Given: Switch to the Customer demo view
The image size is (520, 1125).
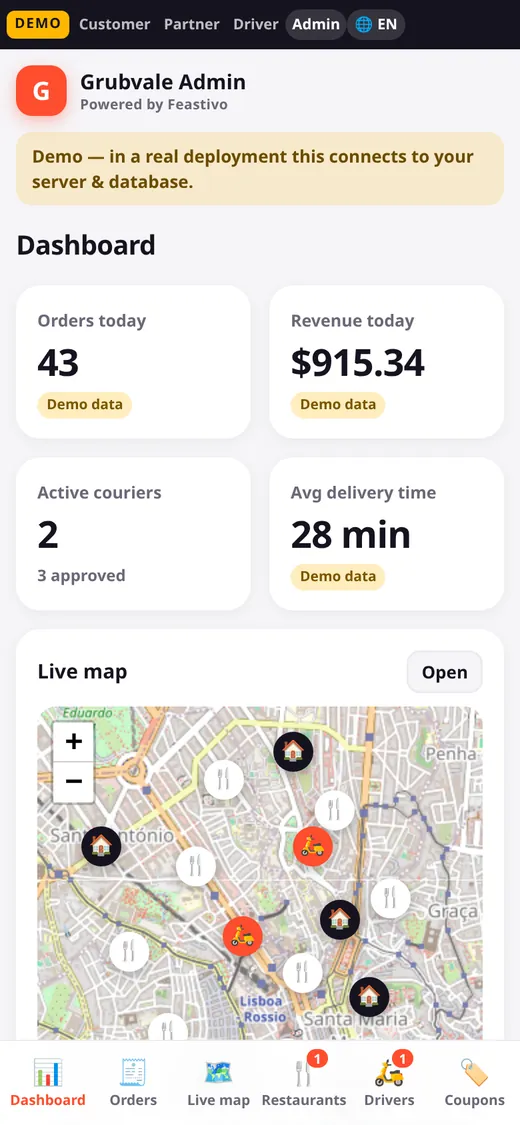Looking at the screenshot, I should (115, 24).
